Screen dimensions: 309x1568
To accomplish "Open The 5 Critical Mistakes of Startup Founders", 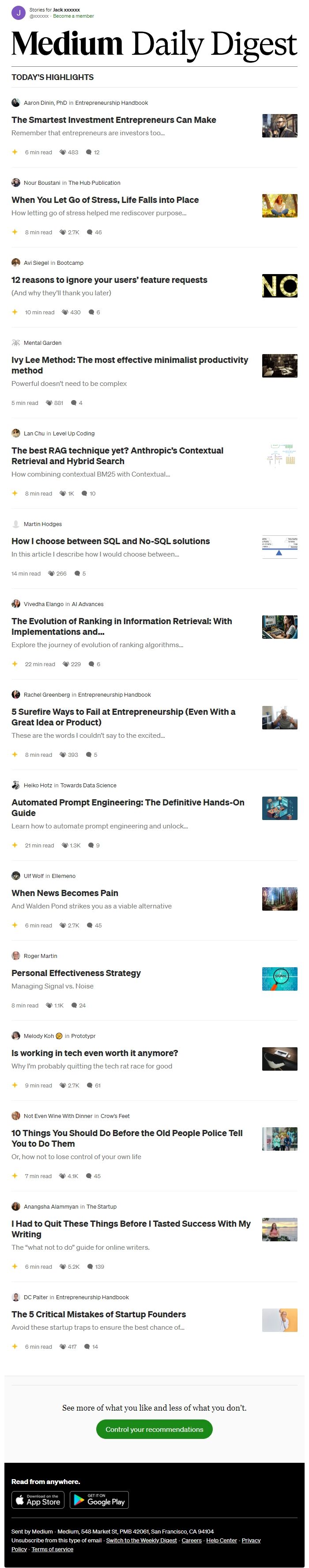I will [98, 1314].
